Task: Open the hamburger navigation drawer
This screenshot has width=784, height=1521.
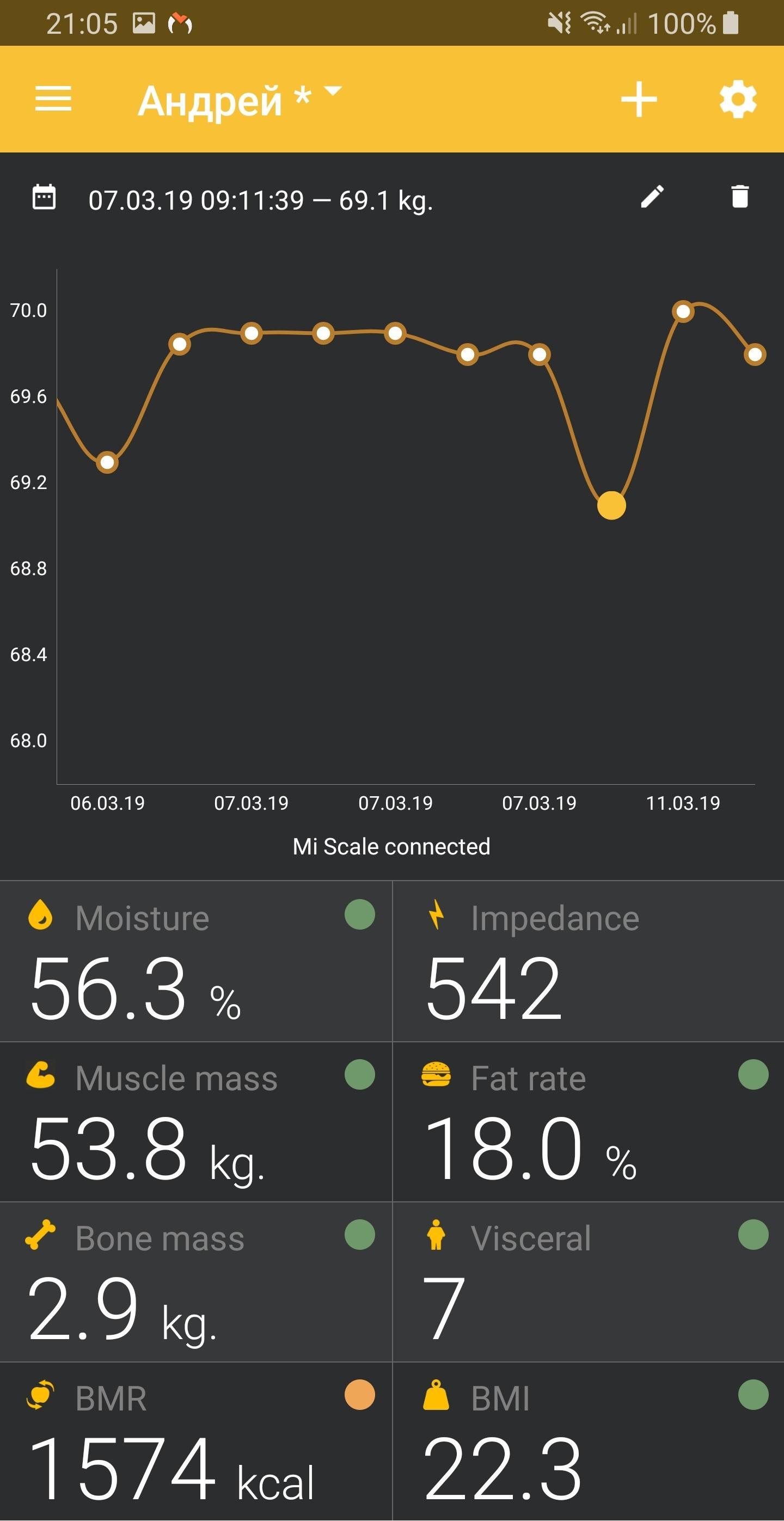Action: [53, 99]
